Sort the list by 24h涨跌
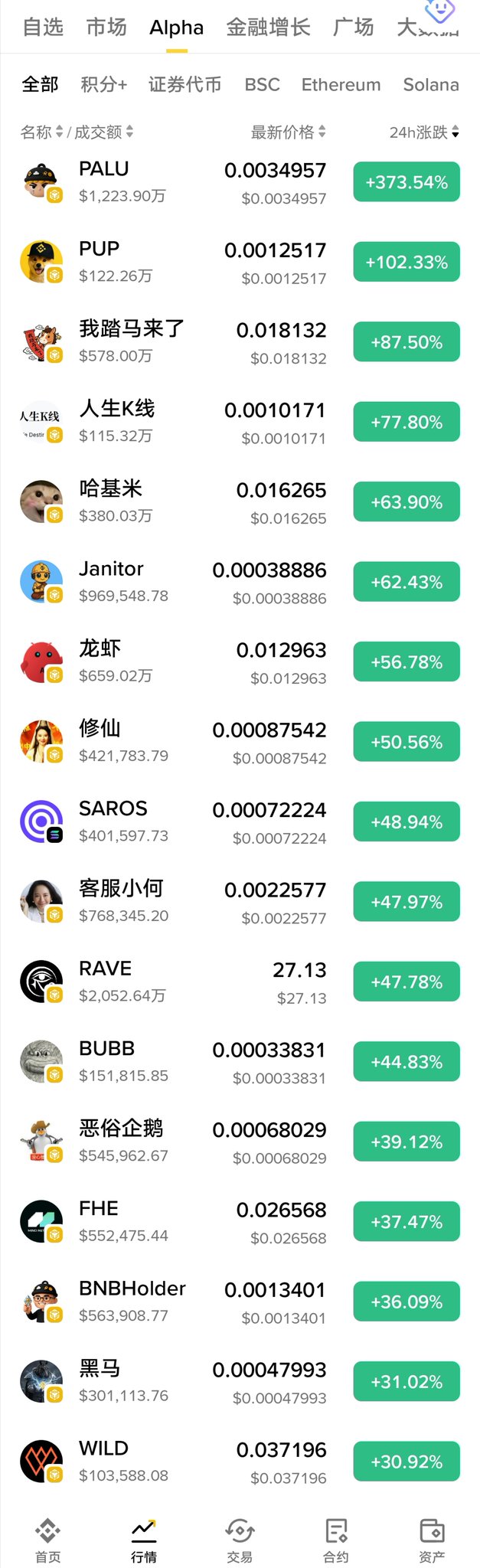 424,132
